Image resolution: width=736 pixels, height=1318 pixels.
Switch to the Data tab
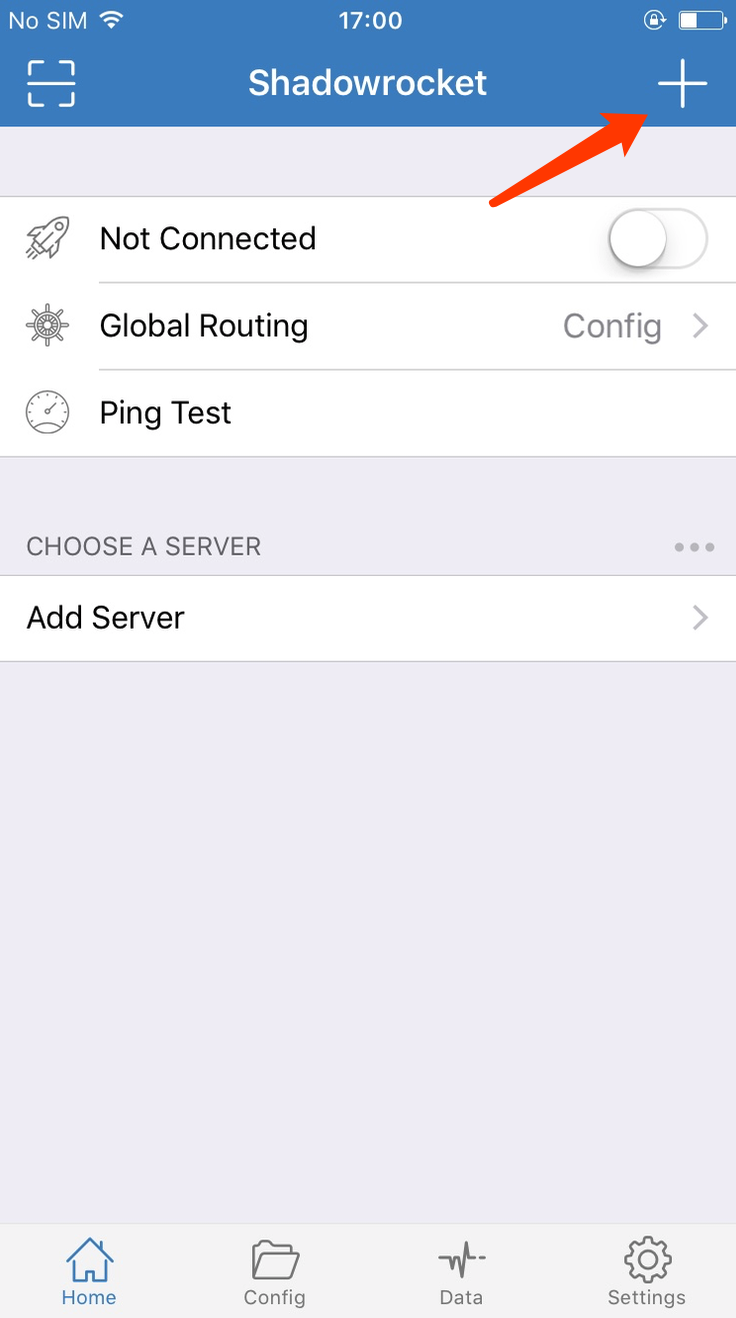(461, 1272)
